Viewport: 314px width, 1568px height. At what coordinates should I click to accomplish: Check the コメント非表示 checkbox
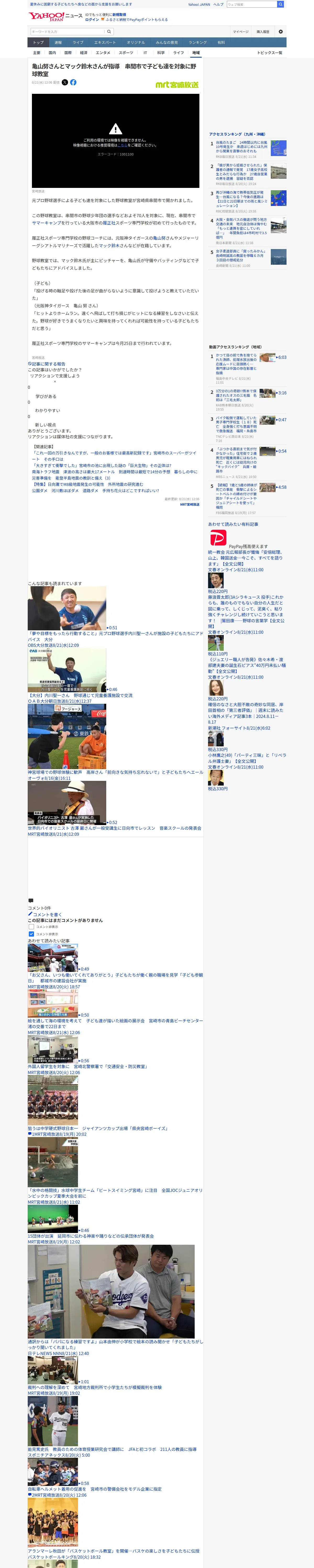[31, 926]
